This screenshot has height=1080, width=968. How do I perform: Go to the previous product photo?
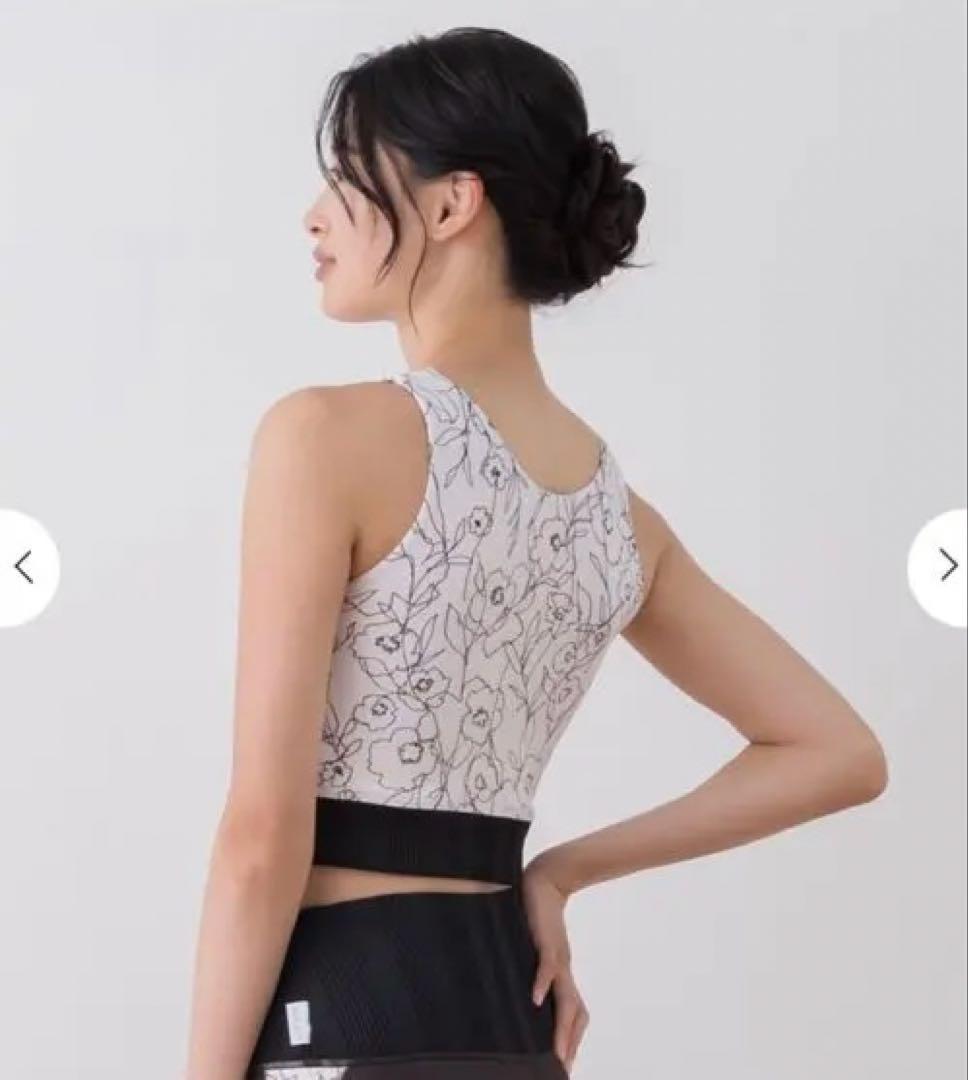pos(24,567)
